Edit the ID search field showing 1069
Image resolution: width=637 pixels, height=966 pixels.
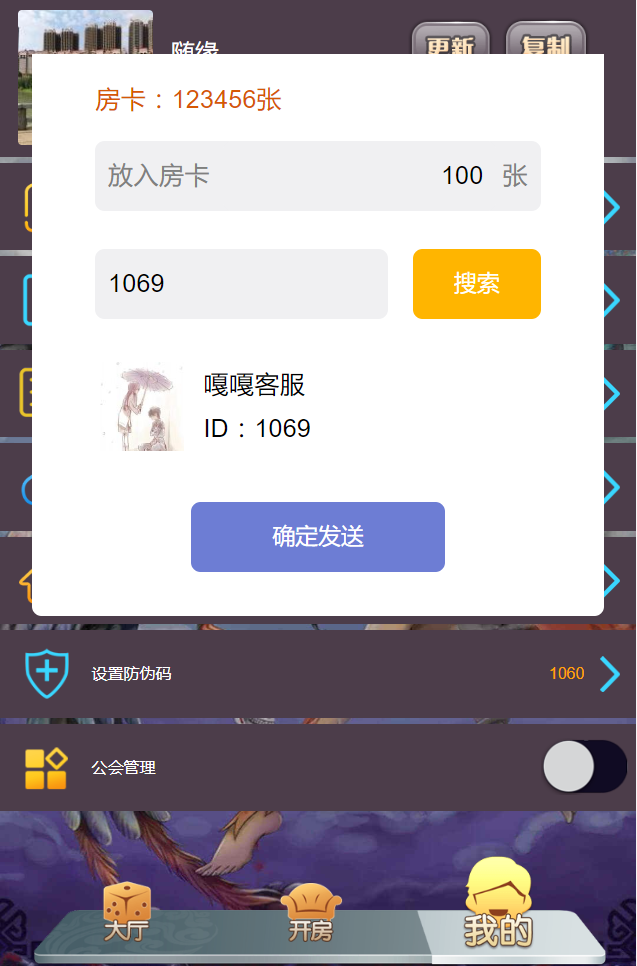click(x=241, y=284)
